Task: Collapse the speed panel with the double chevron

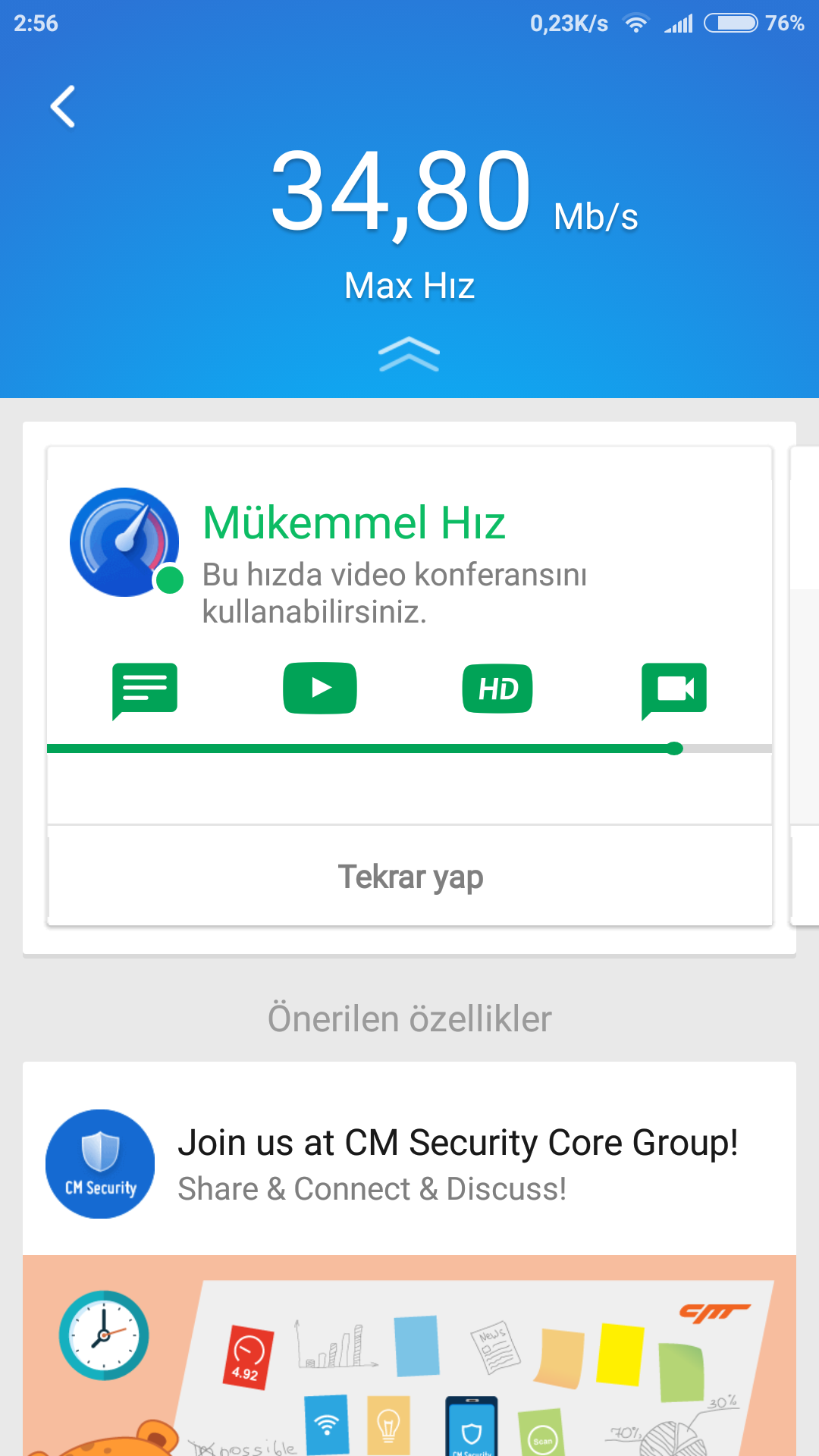Action: 409,354
